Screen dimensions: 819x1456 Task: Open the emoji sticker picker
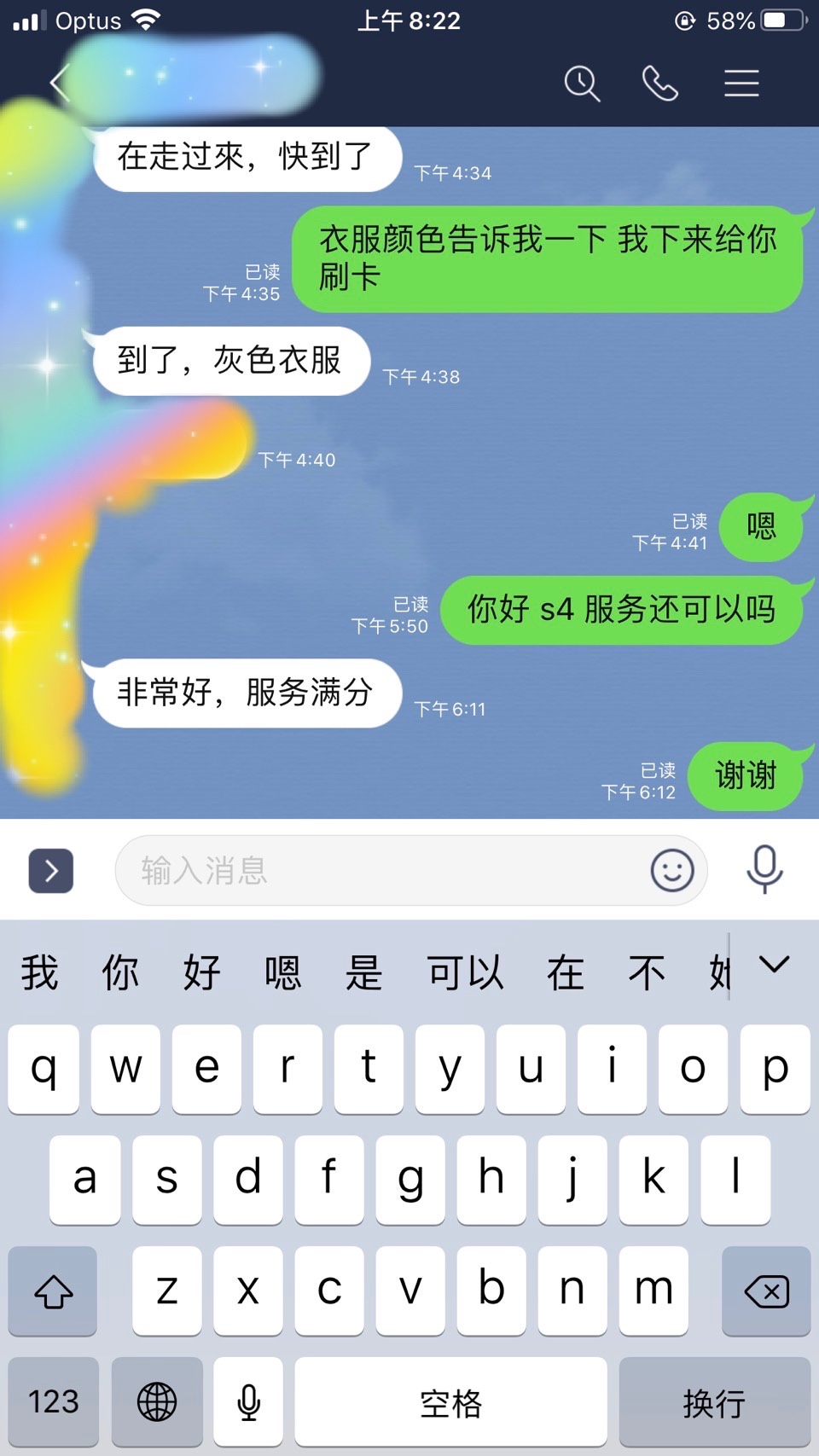[672, 871]
